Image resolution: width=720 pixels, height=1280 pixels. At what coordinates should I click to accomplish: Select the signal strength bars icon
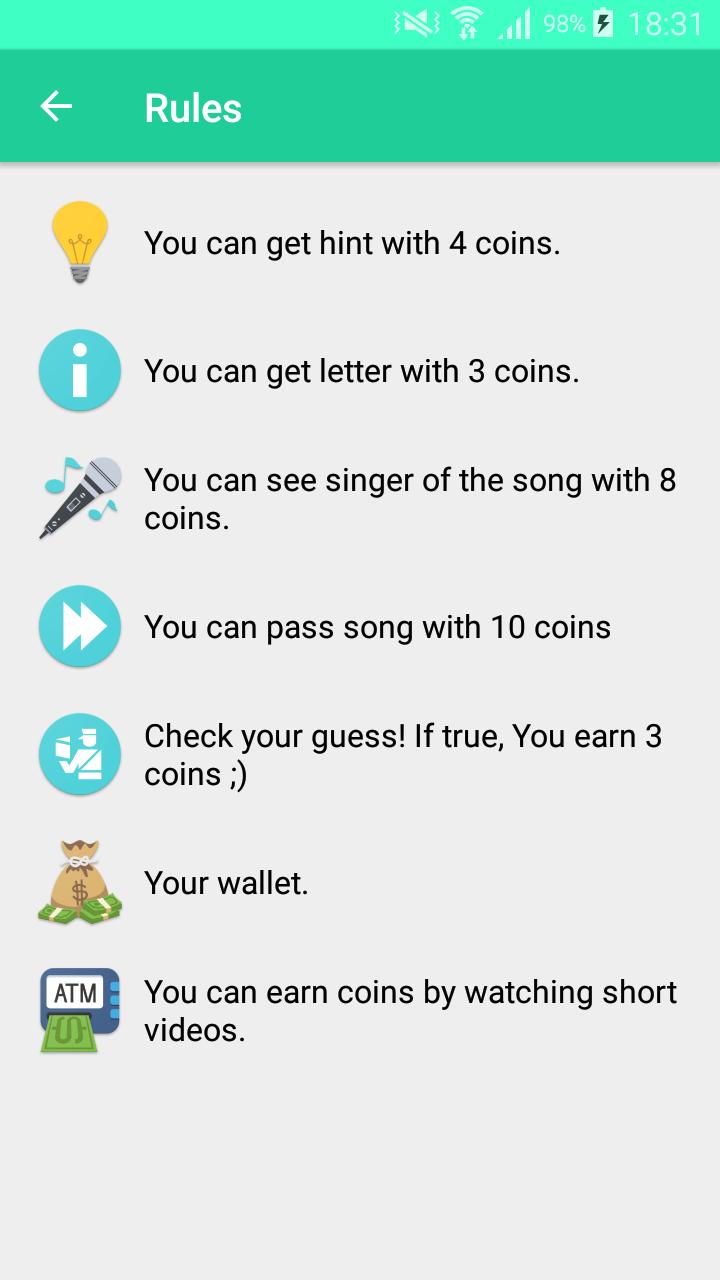pyautogui.click(x=513, y=24)
